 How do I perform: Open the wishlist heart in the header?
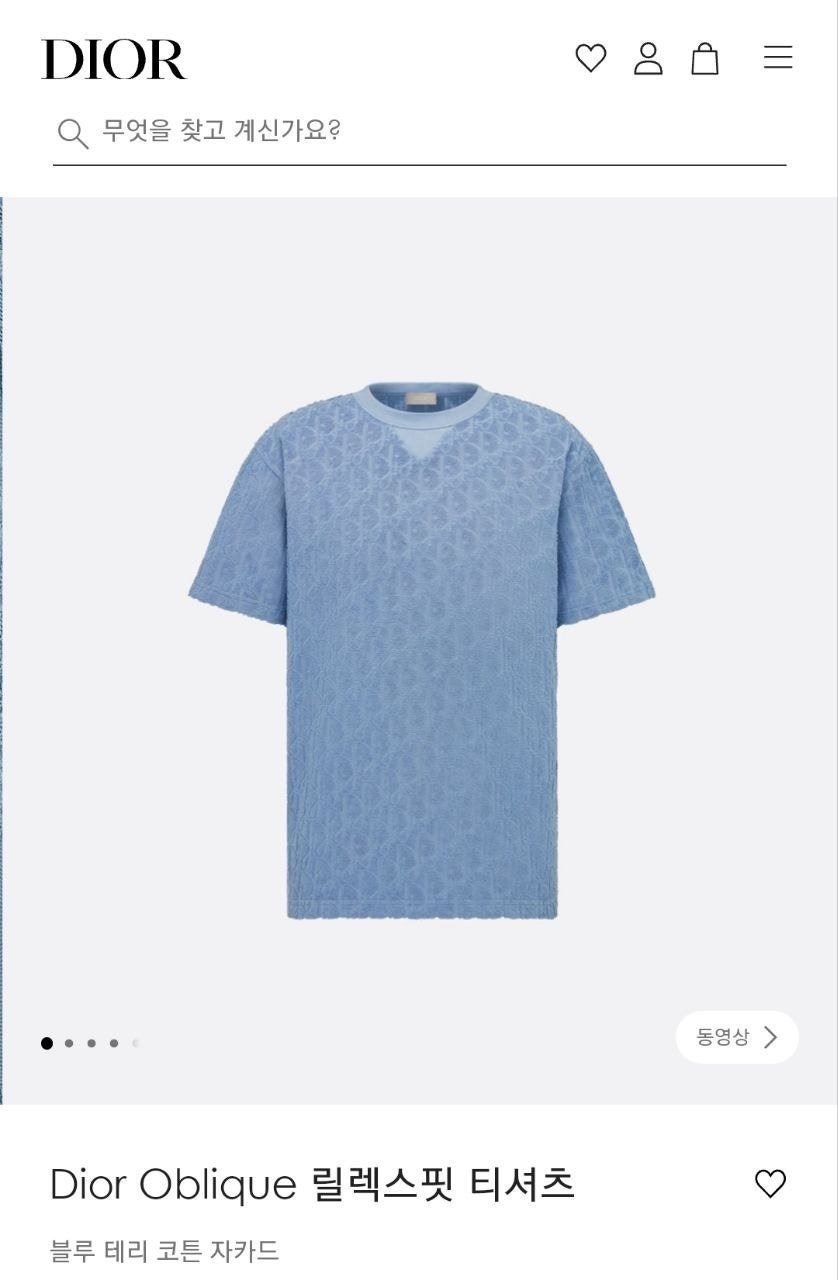pos(590,59)
